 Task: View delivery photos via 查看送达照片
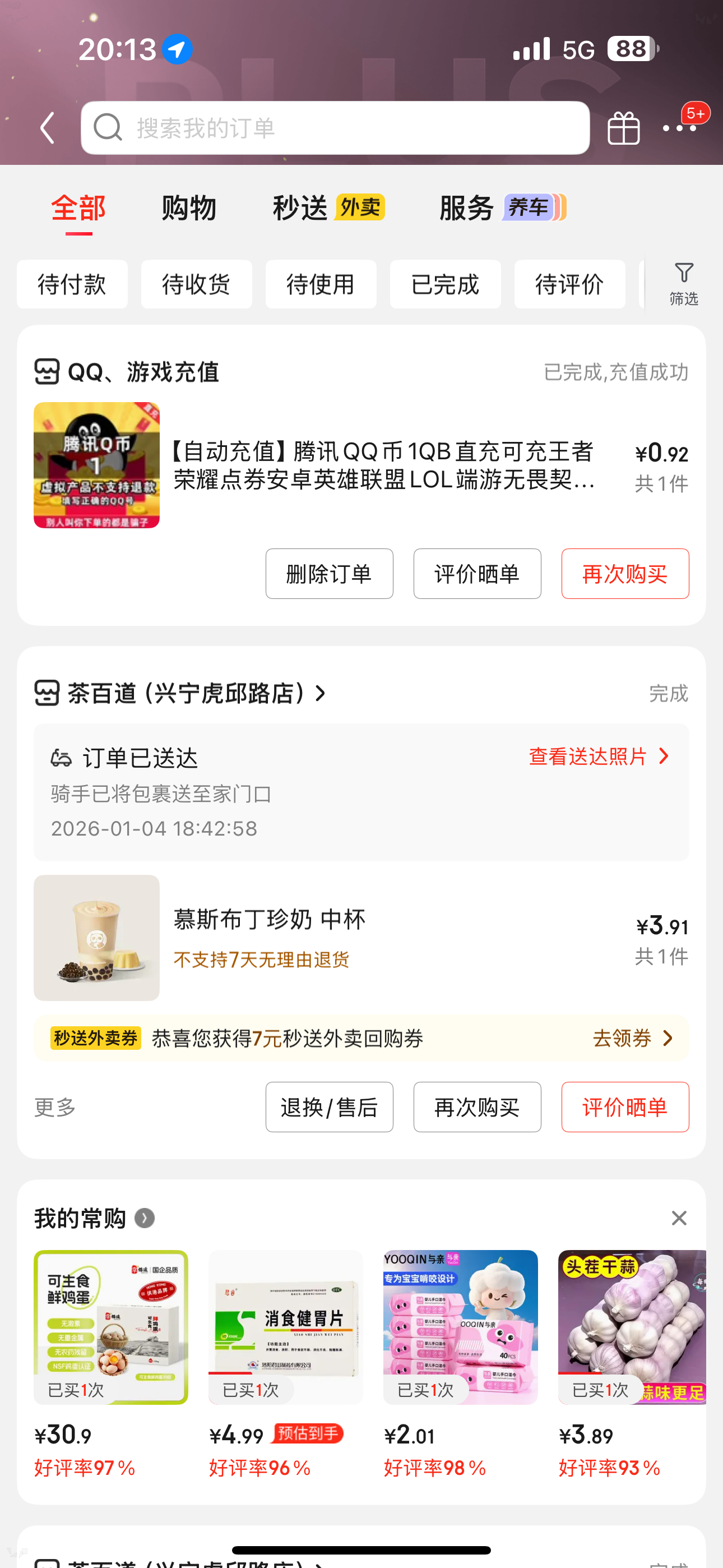pyautogui.click(x=599, y=757)
